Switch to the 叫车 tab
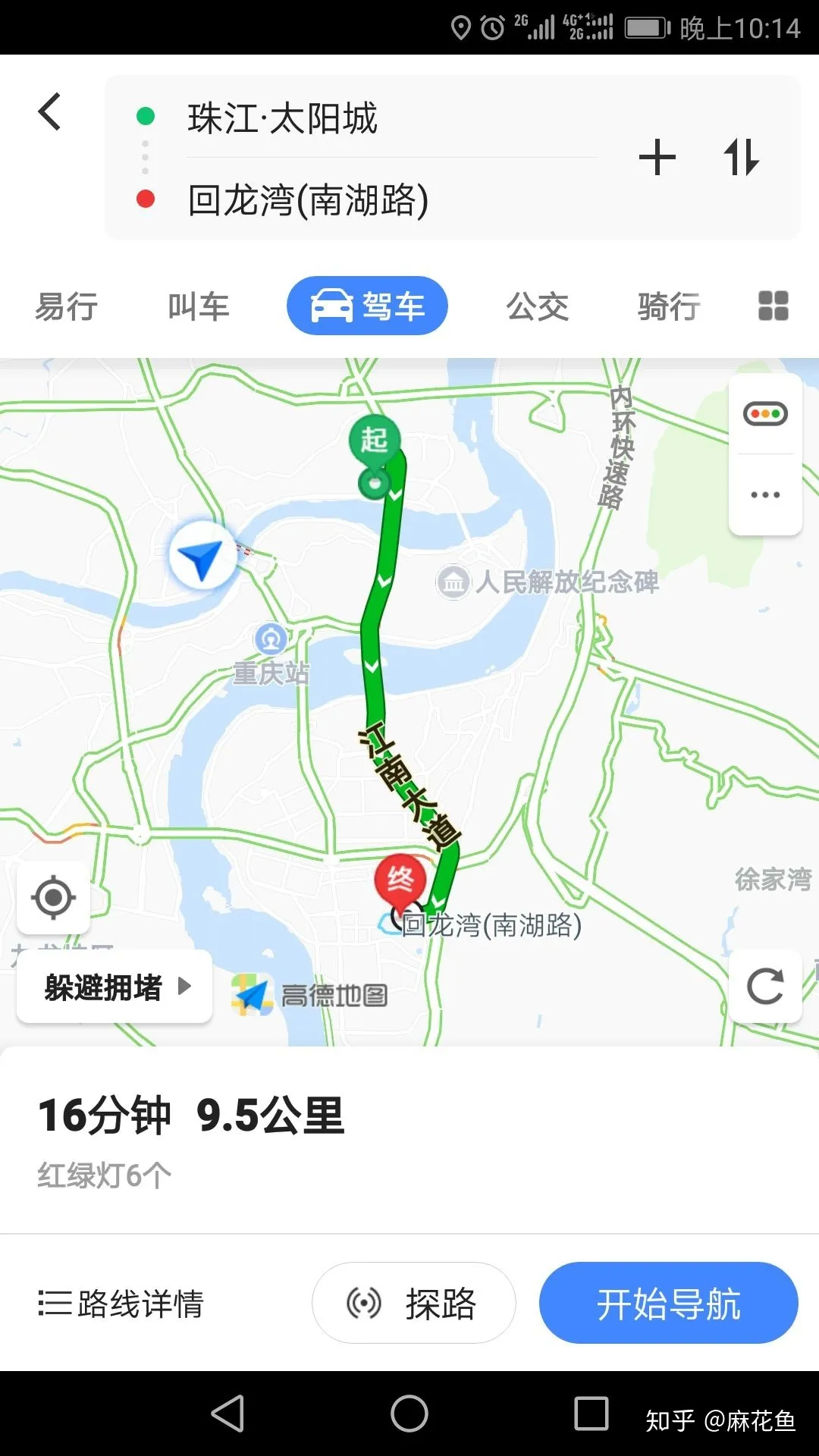Screen dimensions: 819x1456 199,307
